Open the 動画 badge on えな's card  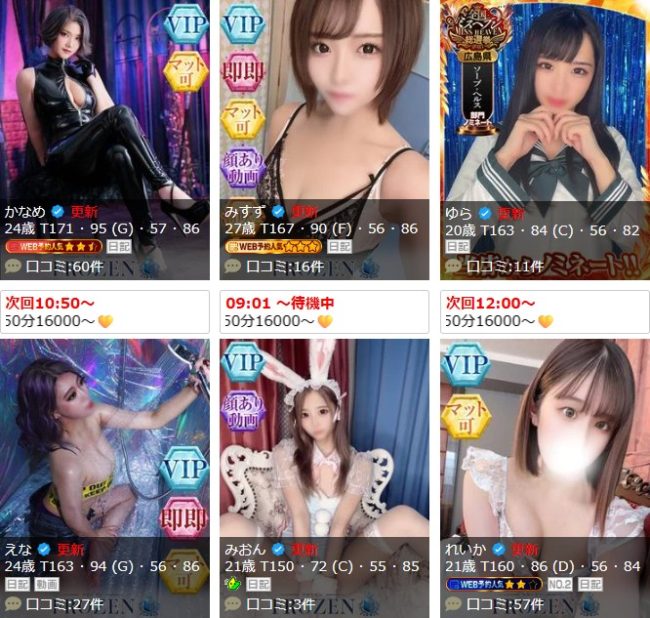[x=47, y=583]
